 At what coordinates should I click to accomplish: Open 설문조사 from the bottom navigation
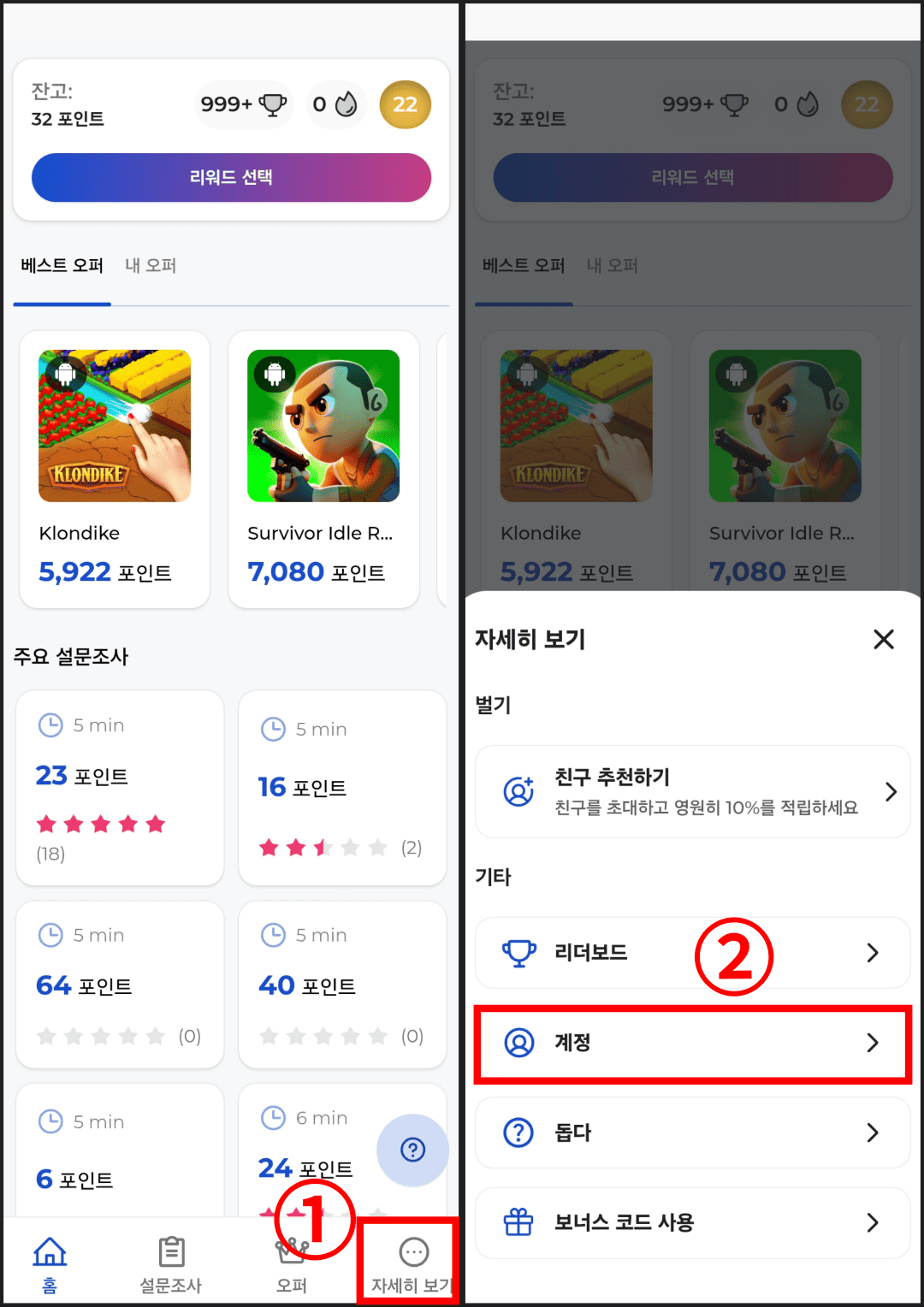(171, 1251)
